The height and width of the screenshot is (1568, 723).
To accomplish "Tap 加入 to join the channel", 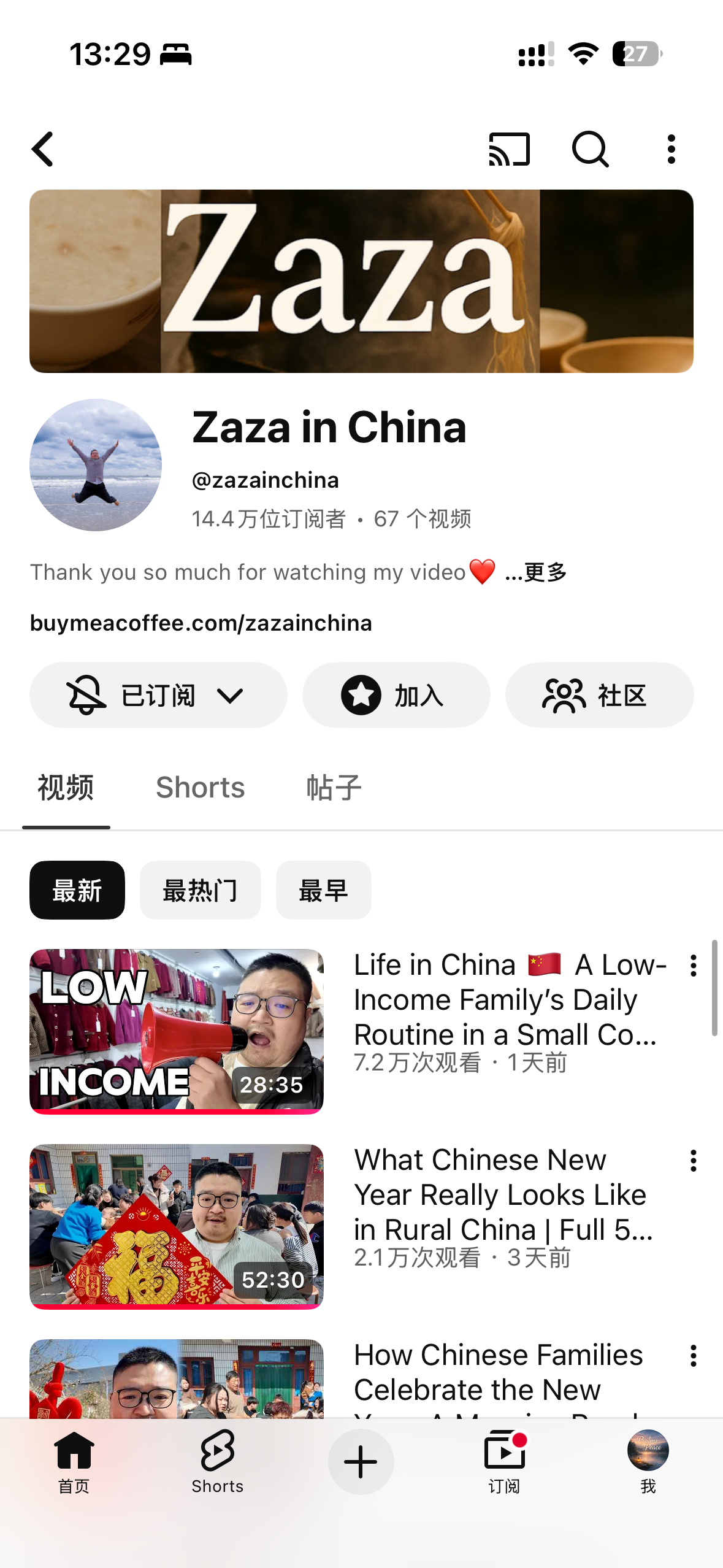I will (396, 695).
